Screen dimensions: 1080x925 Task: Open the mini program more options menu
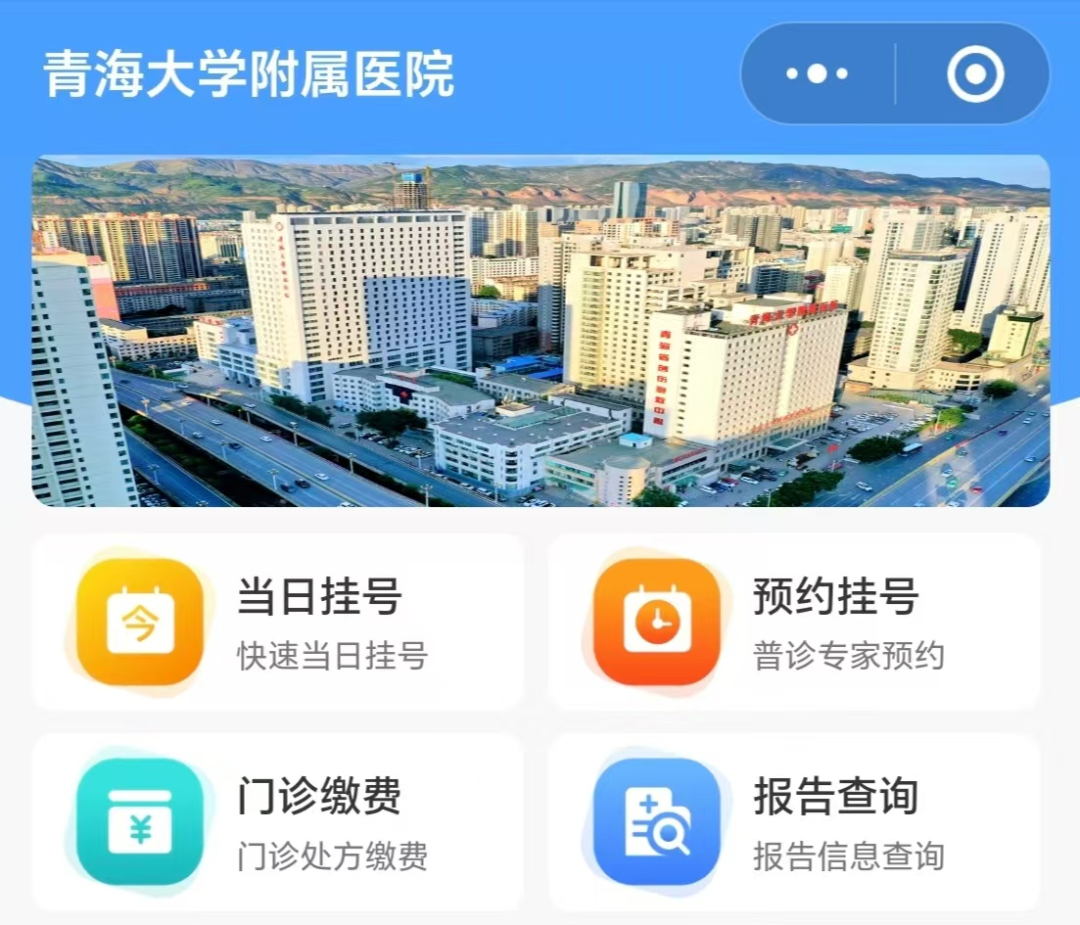pos(817,74)
